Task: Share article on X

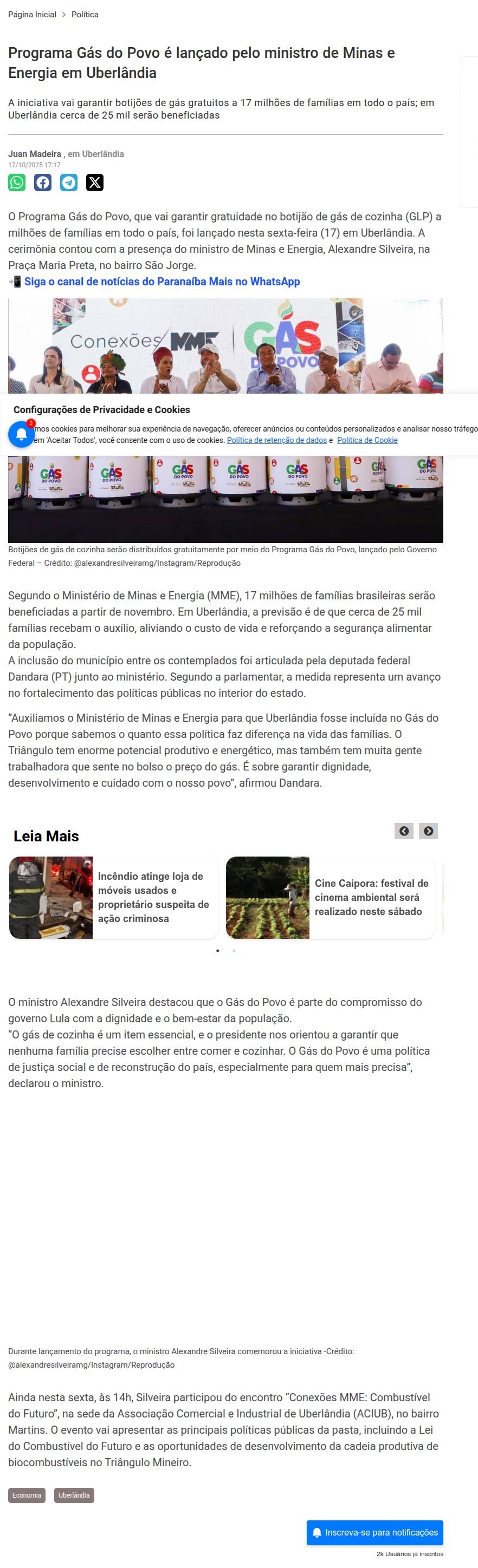Action: (94, 182)
